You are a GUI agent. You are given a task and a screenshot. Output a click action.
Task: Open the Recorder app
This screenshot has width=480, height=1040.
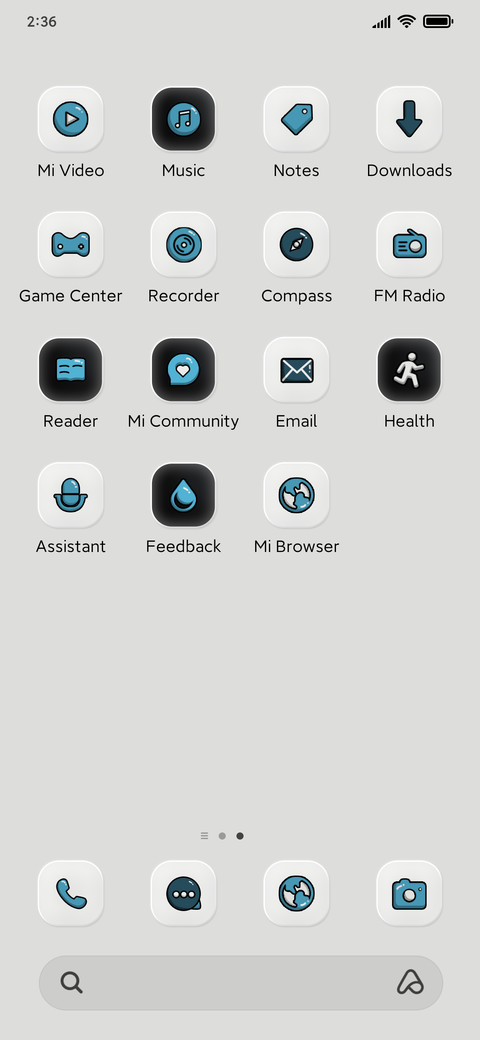pos(184,245)
